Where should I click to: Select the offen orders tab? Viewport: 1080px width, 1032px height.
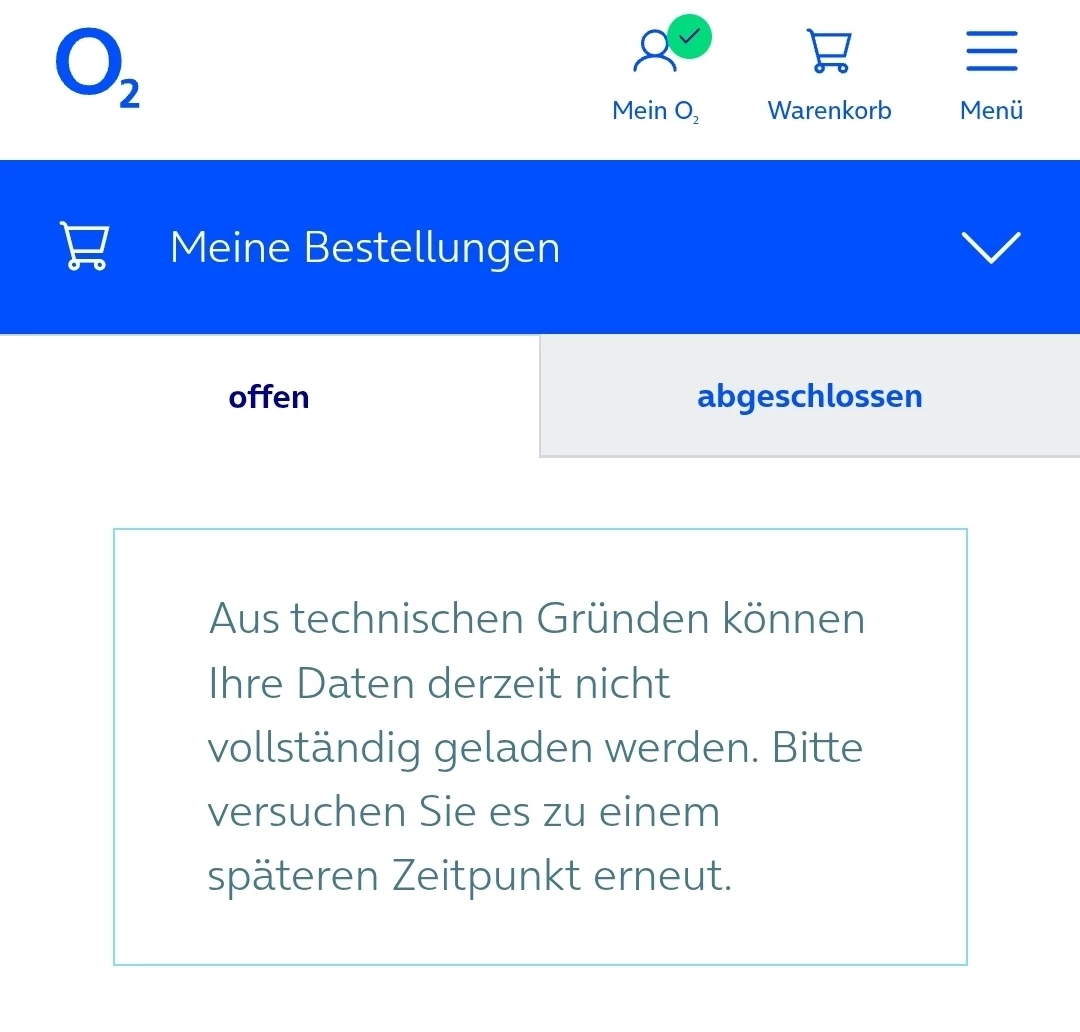[269, 397]
